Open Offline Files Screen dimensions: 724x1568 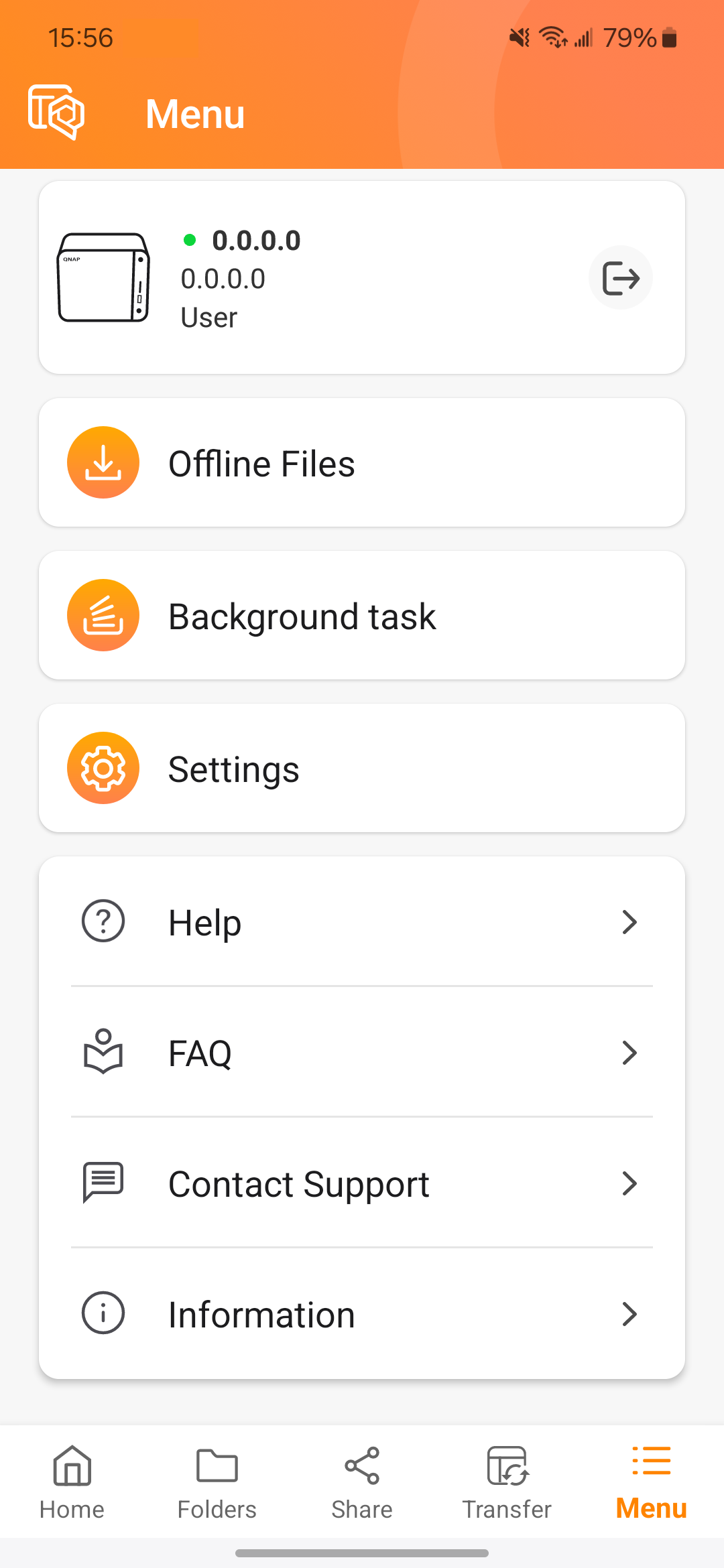click(362, 462)
